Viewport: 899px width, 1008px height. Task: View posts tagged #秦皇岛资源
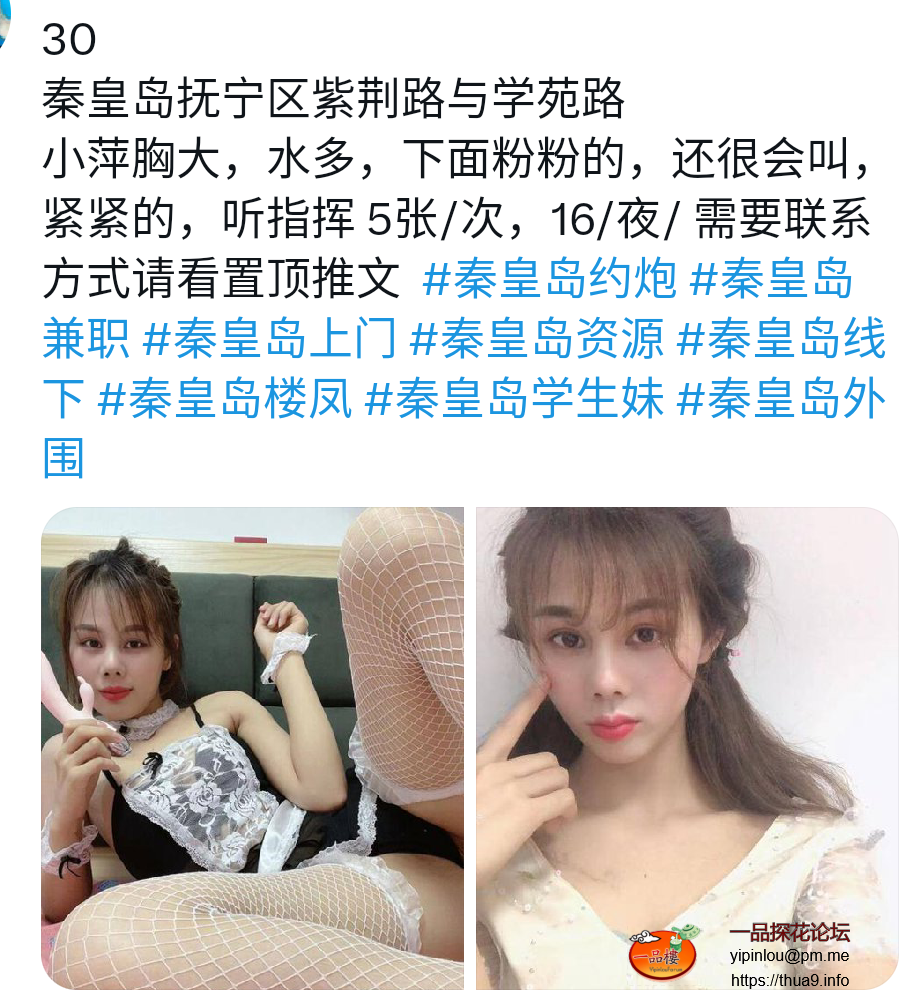[537, 341]
